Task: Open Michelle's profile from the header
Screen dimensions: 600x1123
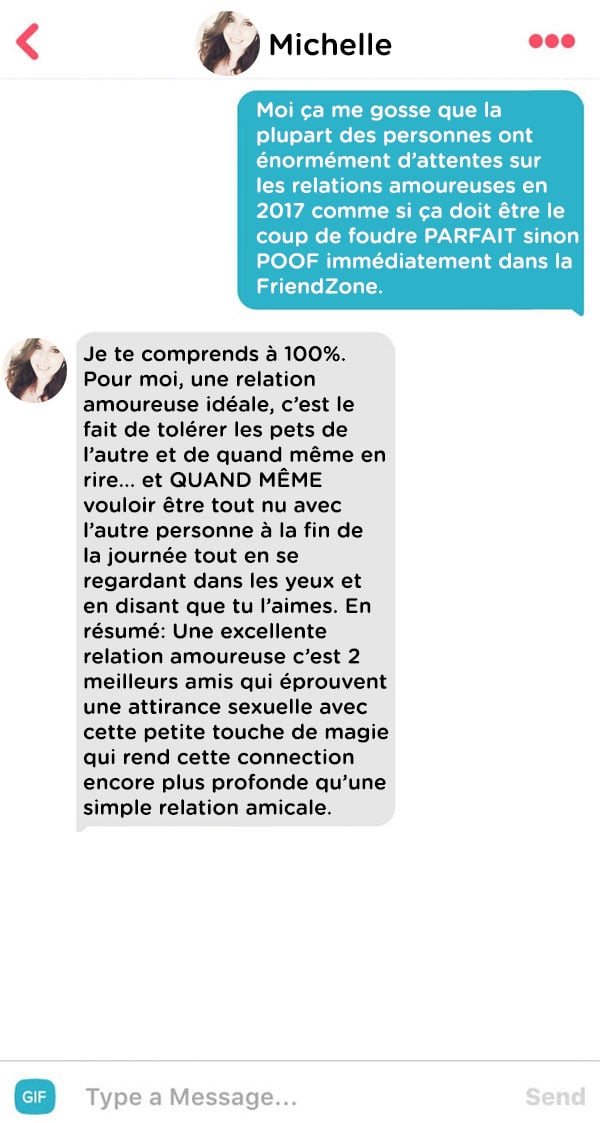Action: click(294, 44)
